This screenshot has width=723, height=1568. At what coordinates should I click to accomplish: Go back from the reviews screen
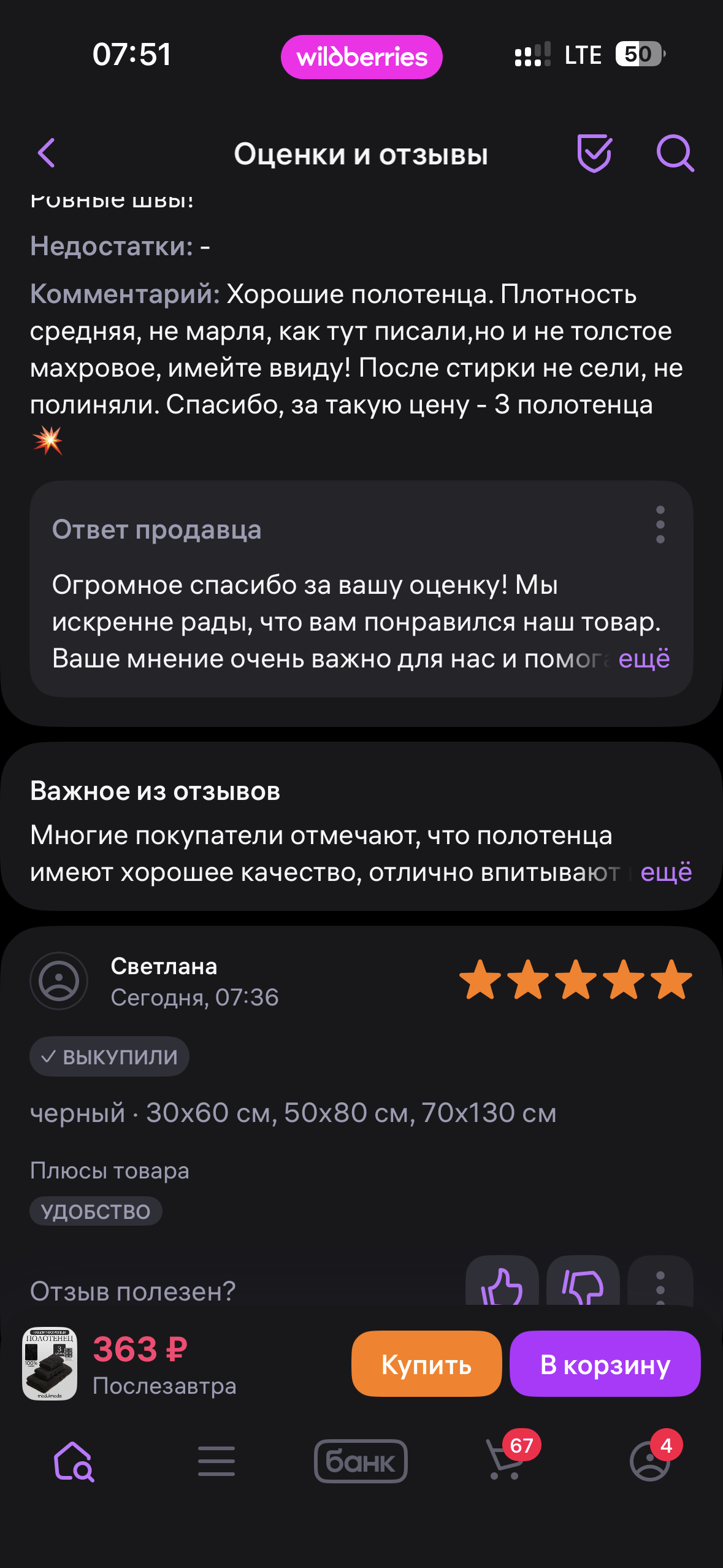tap(47, 153)
